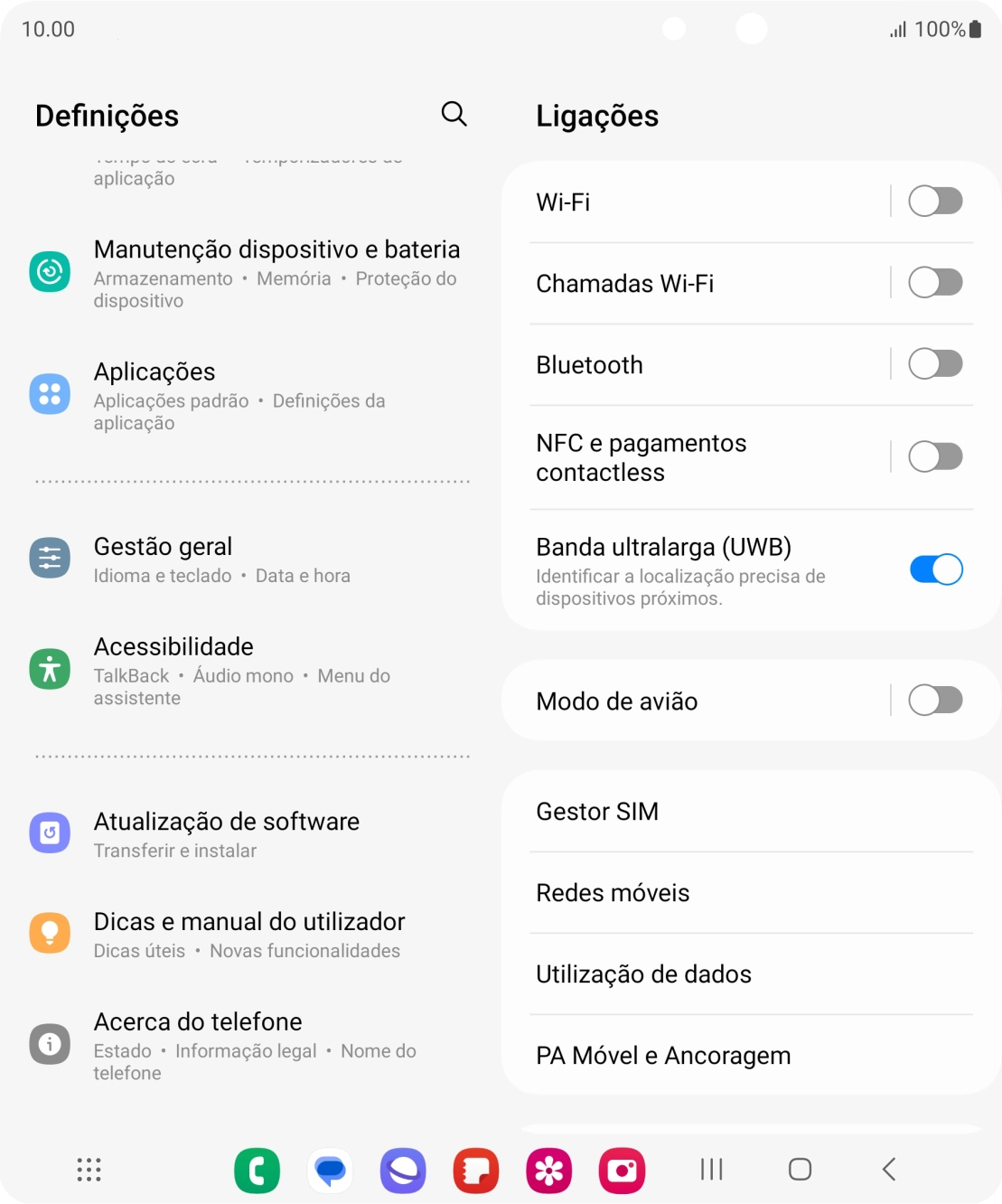1002x1204 pixels.
Task: Open the Phone app from the dock
Action: point(257,1170)
